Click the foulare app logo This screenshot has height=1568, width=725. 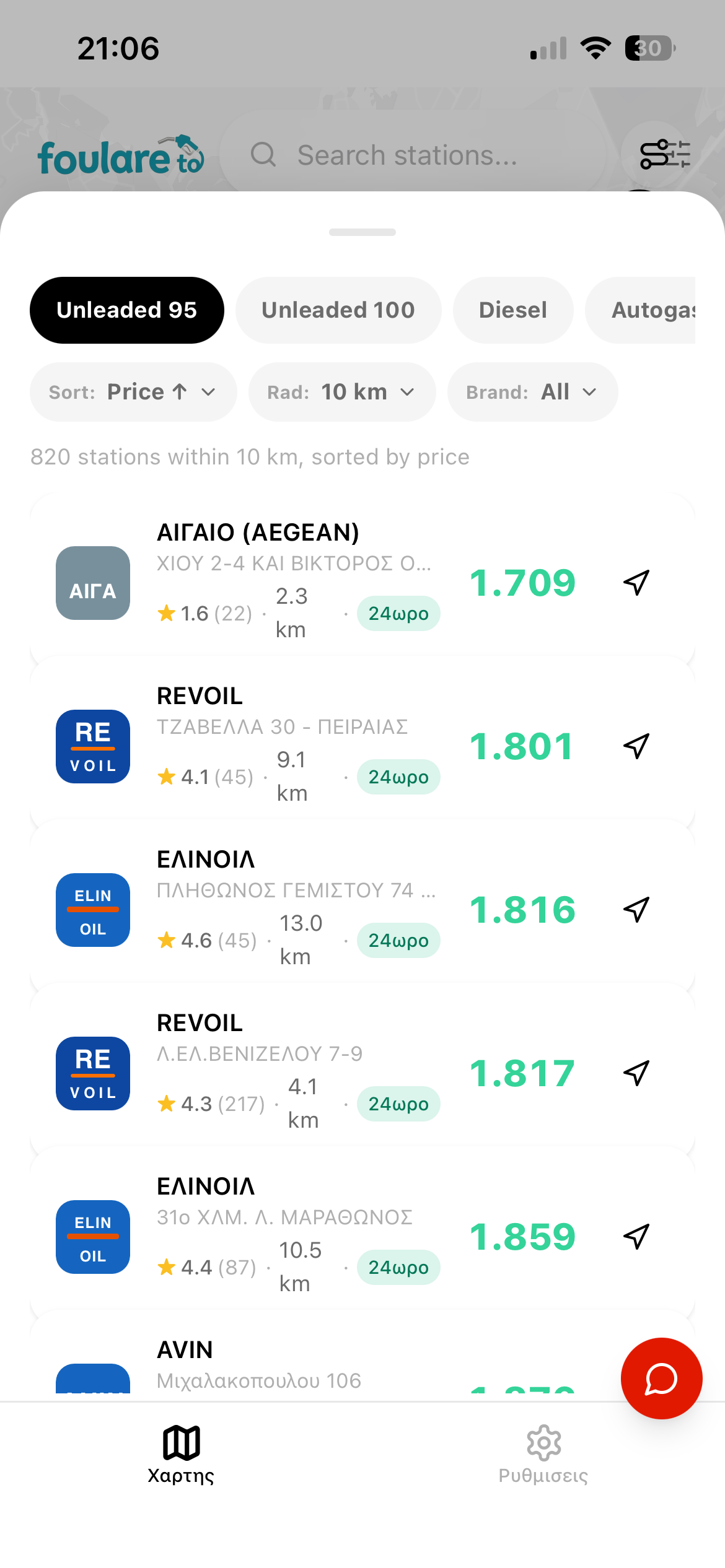tap(121, 155)
